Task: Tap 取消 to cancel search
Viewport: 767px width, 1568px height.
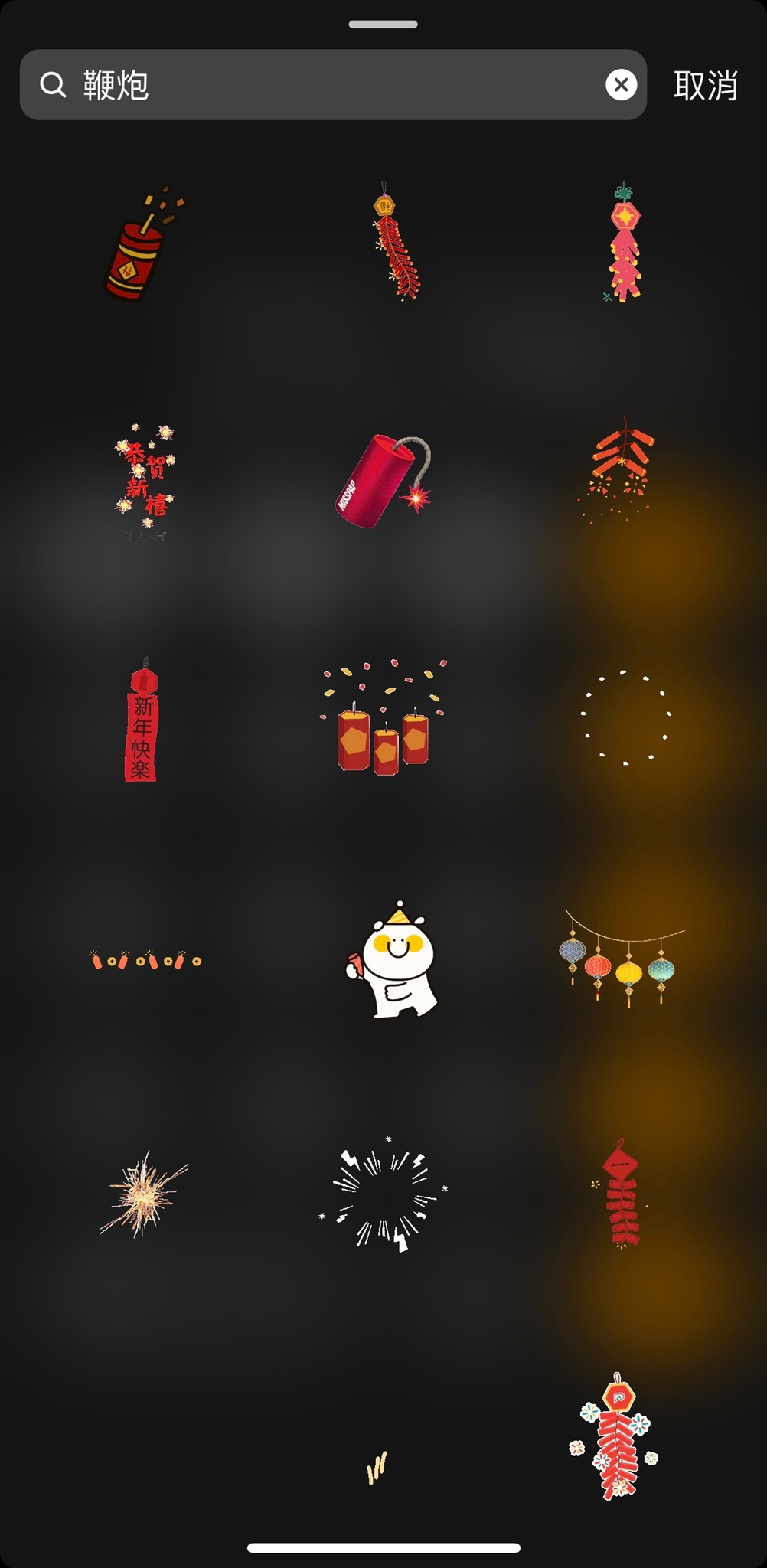Action: click(705, 85)
